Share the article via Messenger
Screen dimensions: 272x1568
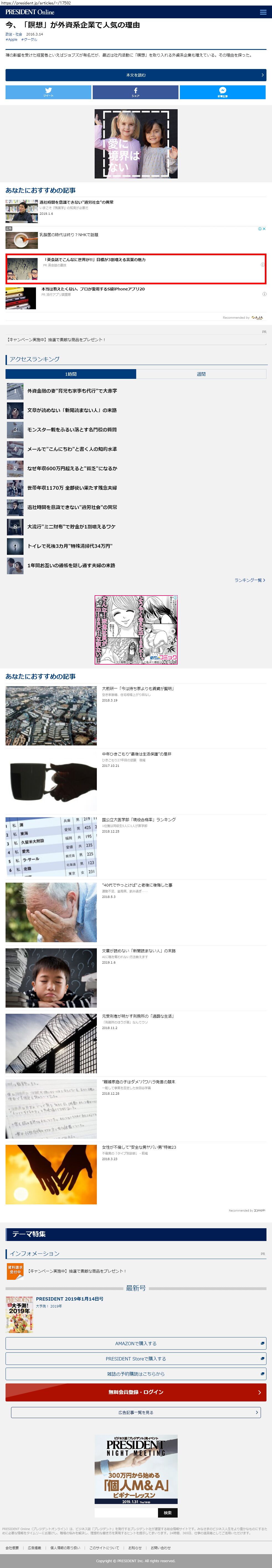click(222, 92)
